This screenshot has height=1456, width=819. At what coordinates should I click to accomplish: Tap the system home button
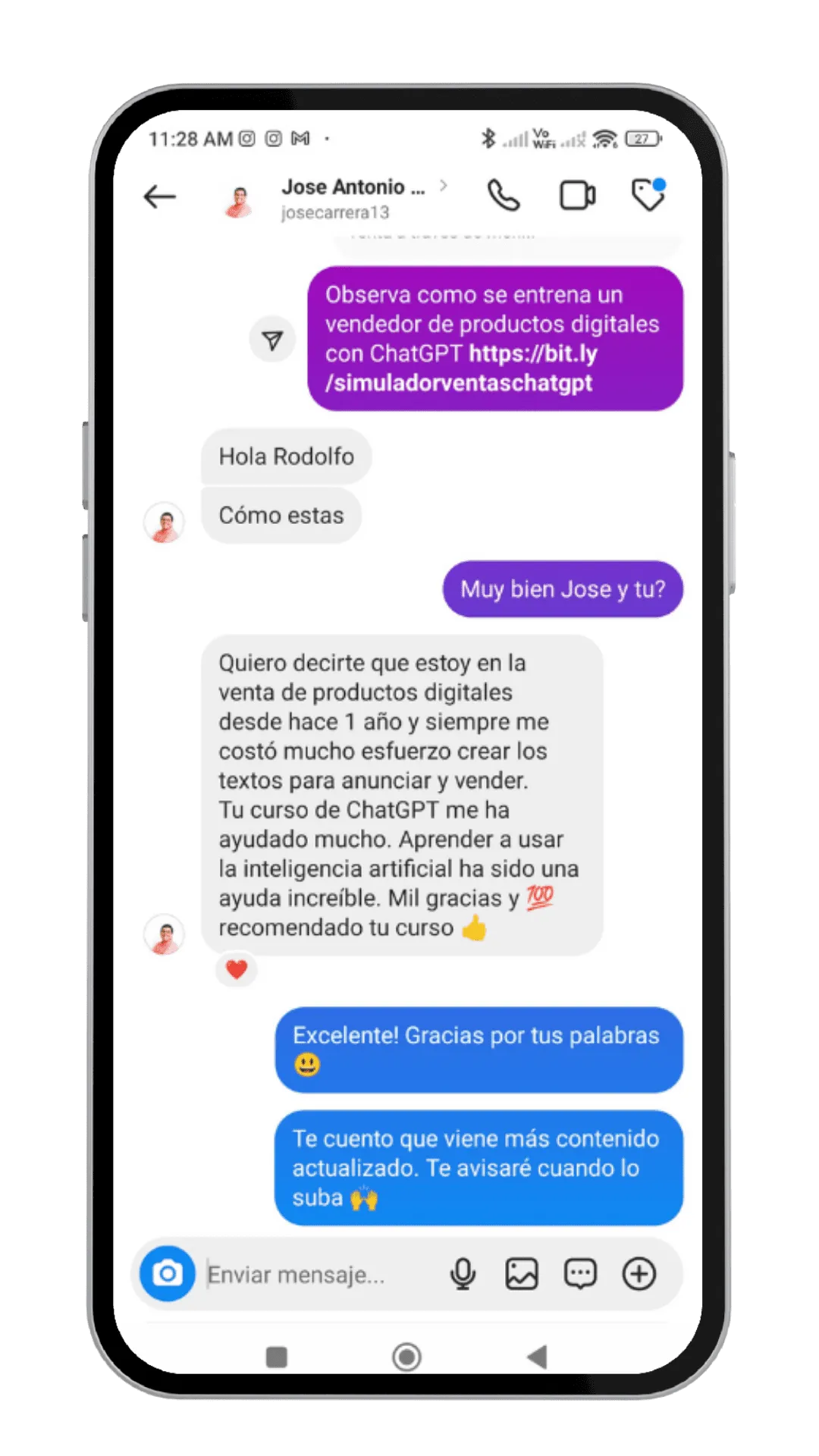pos(406,1357)
